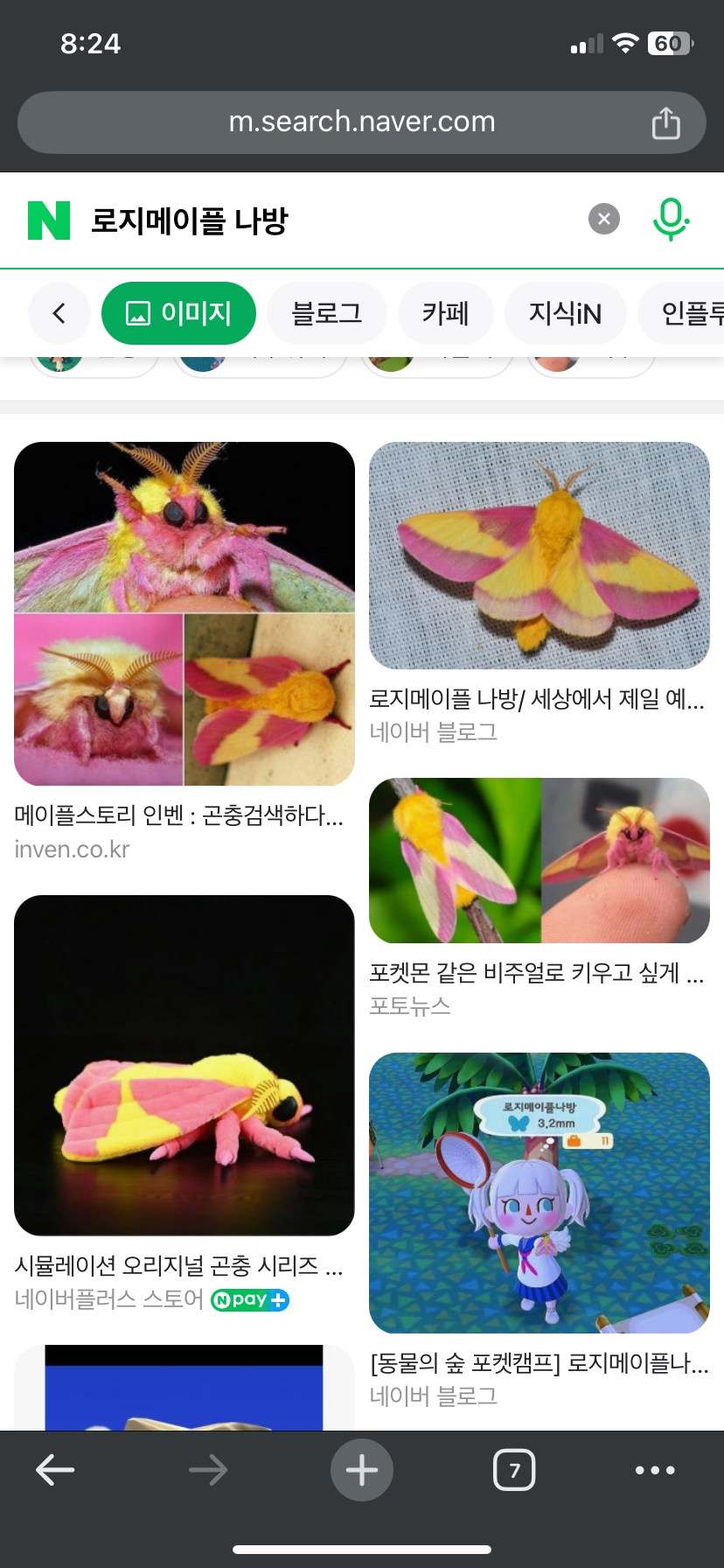
Task: Tap the m.search.naver.com address bar
Action: 362,122
